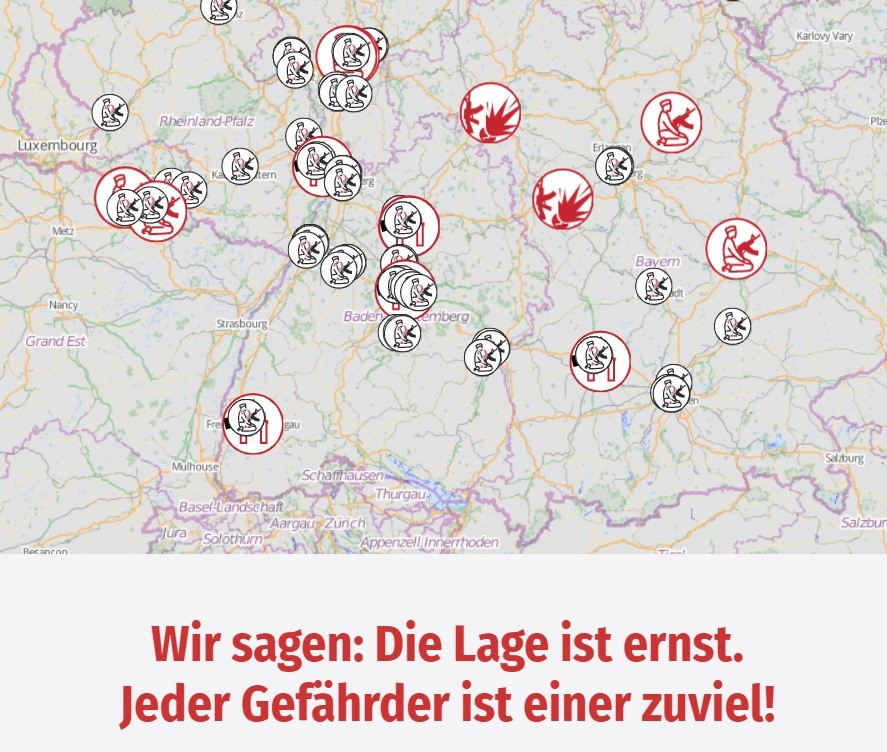Screen dimensions: 887x752
Task: Open the red explosion marker west of Erlangen
Action: click(x=562, y=199)
